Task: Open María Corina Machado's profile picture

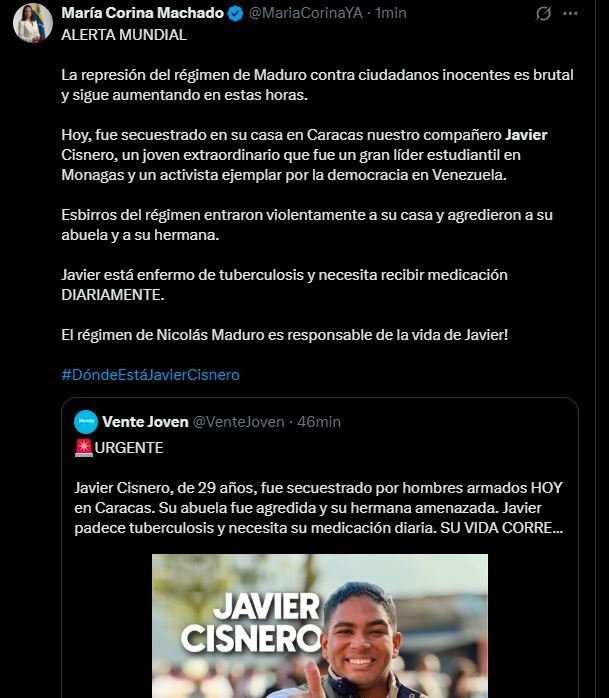Action: 33,23
